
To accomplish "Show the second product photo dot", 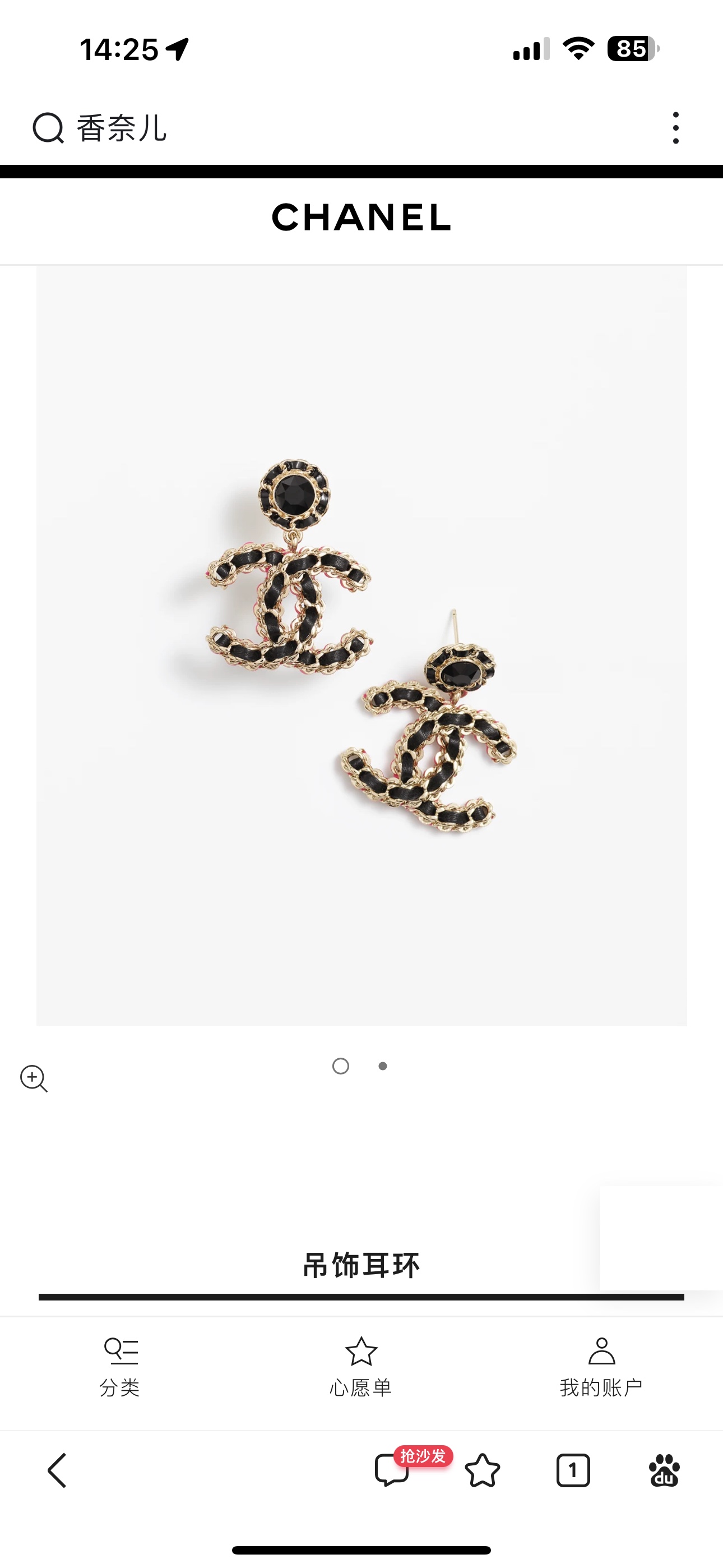I will [x=383, y=1066].
